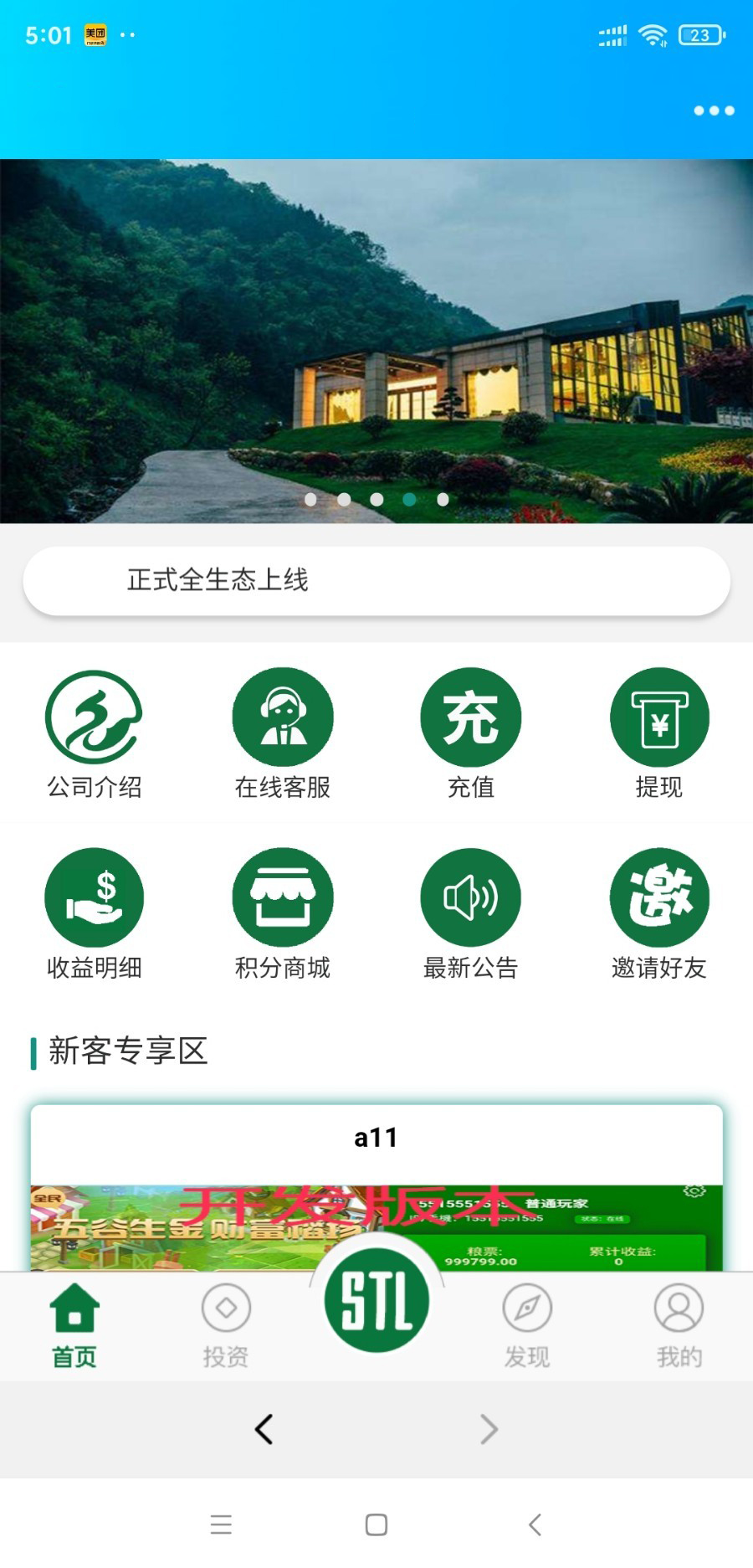The image size is (753, 1568).
Task: Tap 邀请好友 to invite friends
Action: coord(659,913)
